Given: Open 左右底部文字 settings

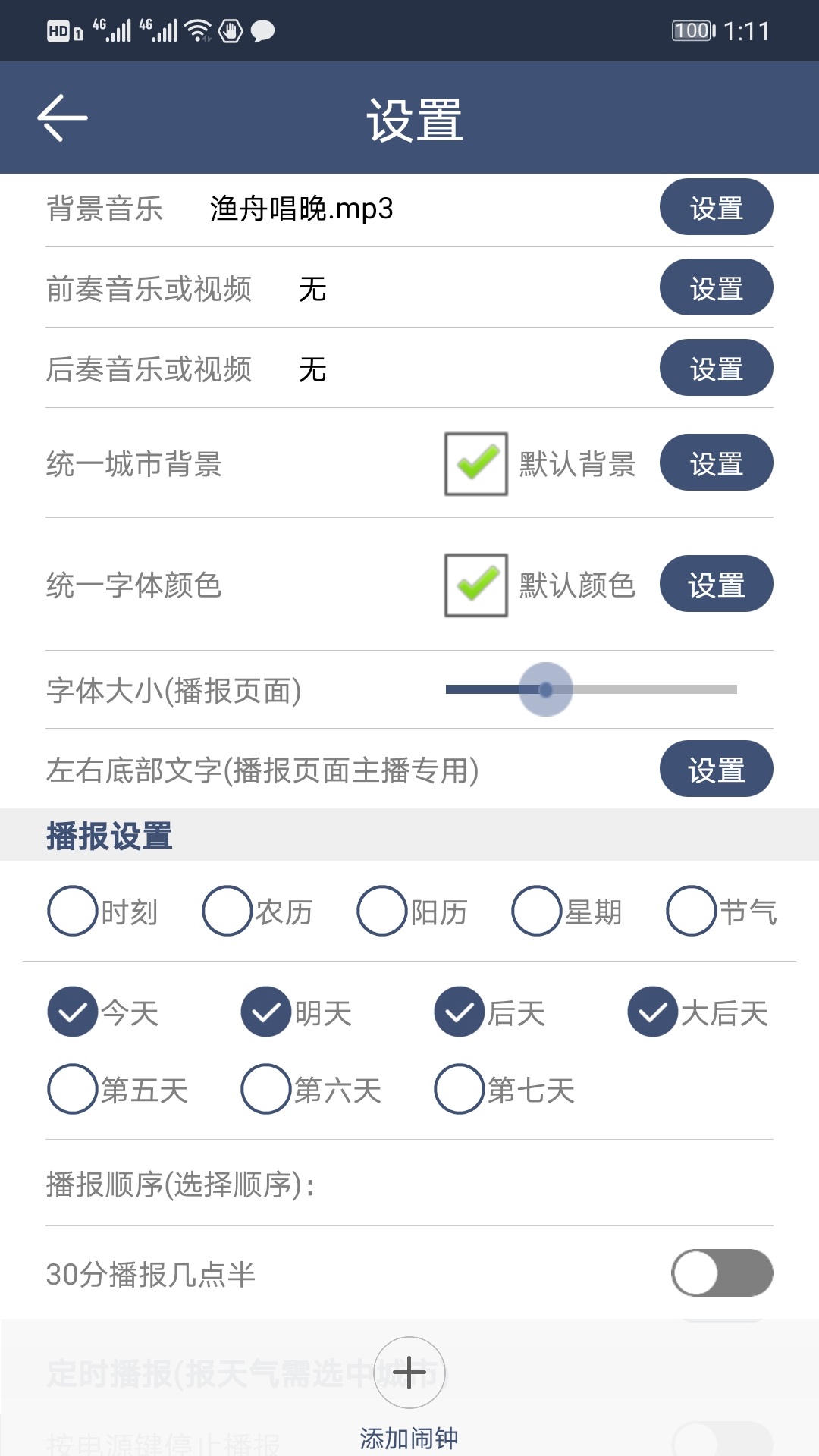Looking at the screenshot, I should tap(716, 769).
